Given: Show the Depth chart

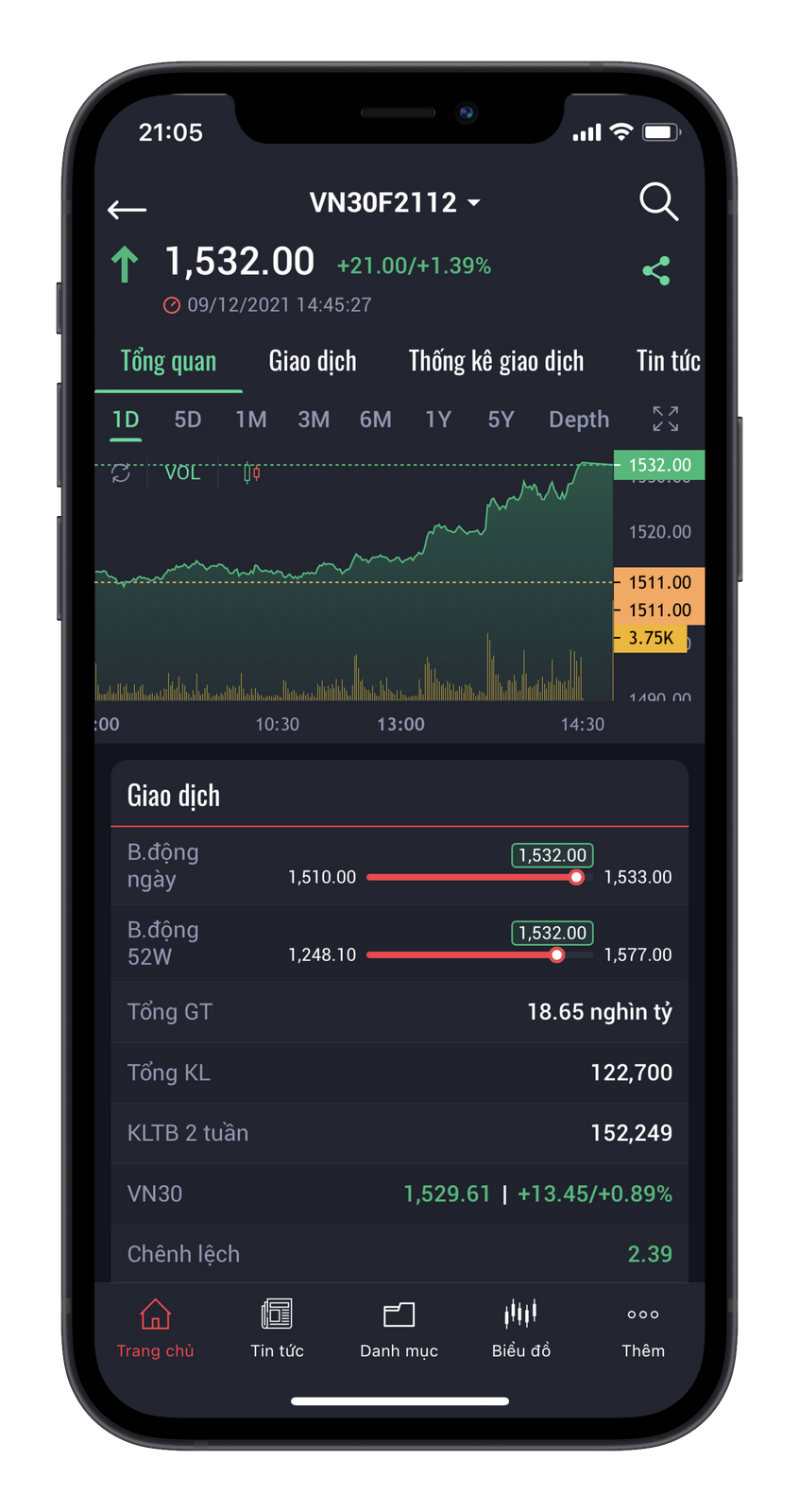Looking at the screenshot, I should [x=579, y=420].
